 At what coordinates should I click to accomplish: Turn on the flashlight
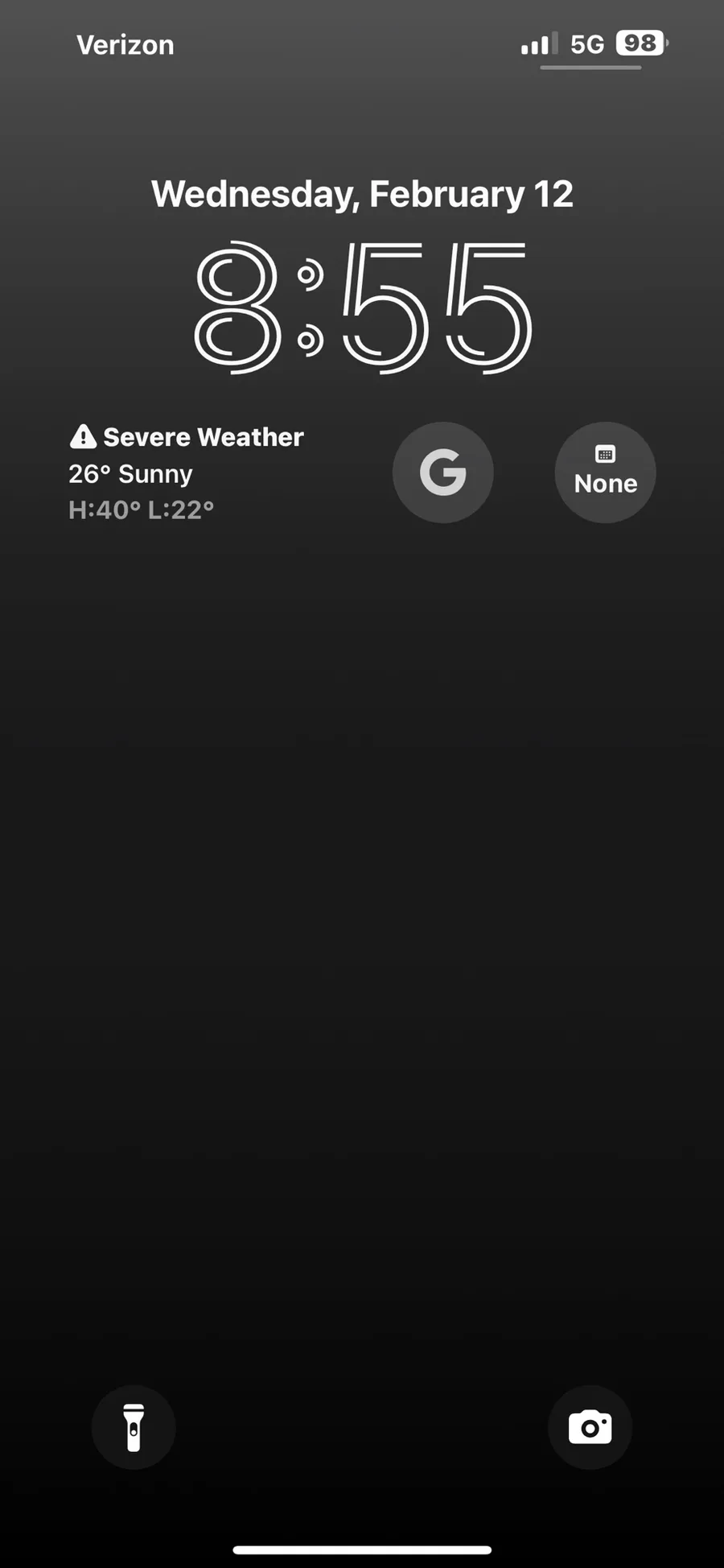point(134,1427)
